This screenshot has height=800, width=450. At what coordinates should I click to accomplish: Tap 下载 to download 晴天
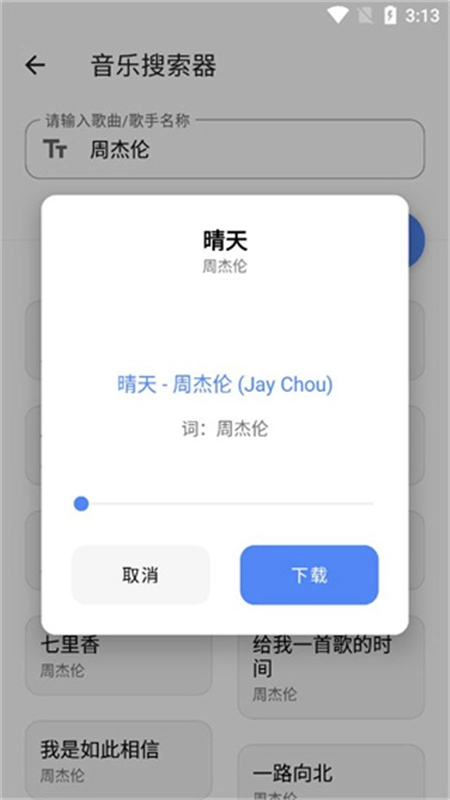pyautogui.click(x=309, y=575)
